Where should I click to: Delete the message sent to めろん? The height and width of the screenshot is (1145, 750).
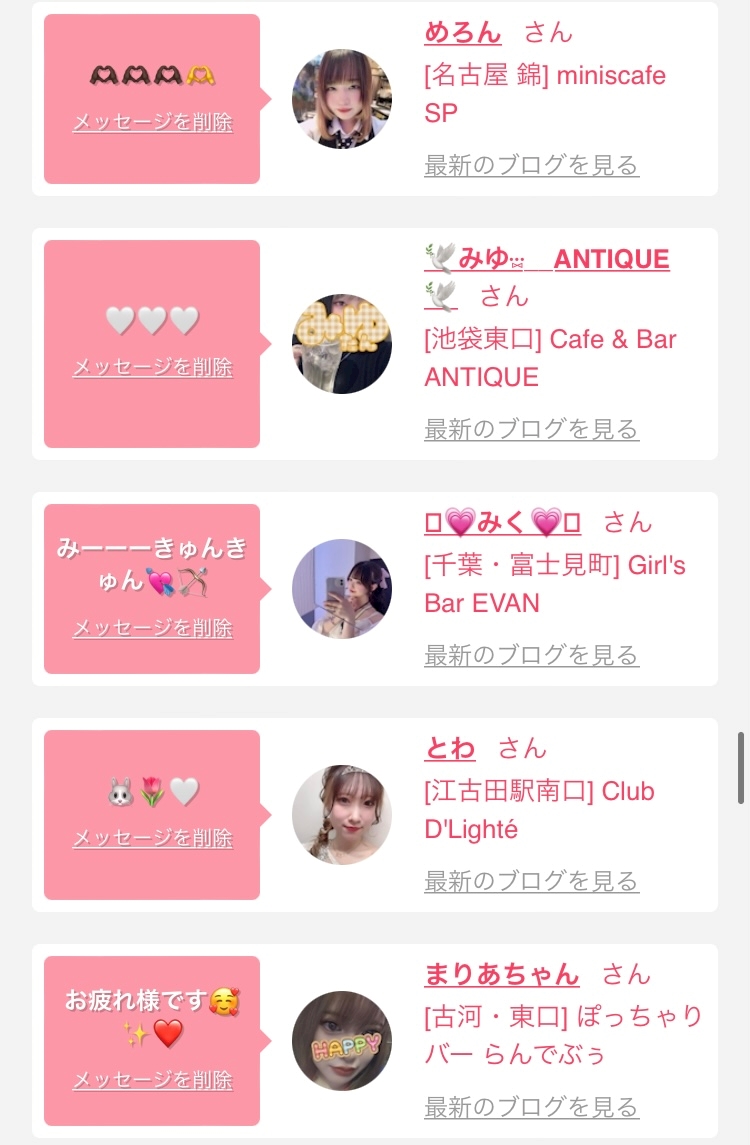[x=153, y=122]
